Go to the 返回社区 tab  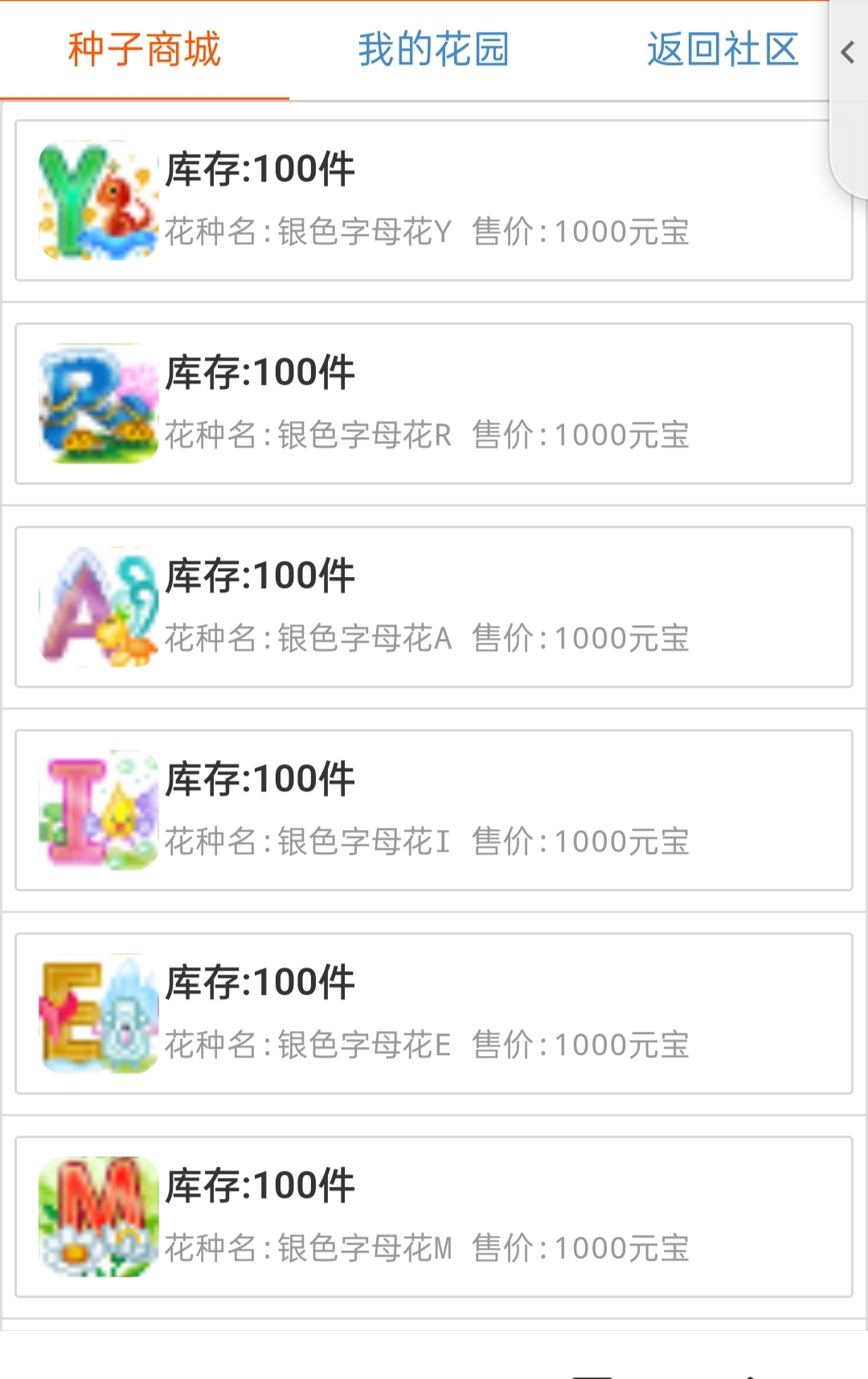point(722,50)
